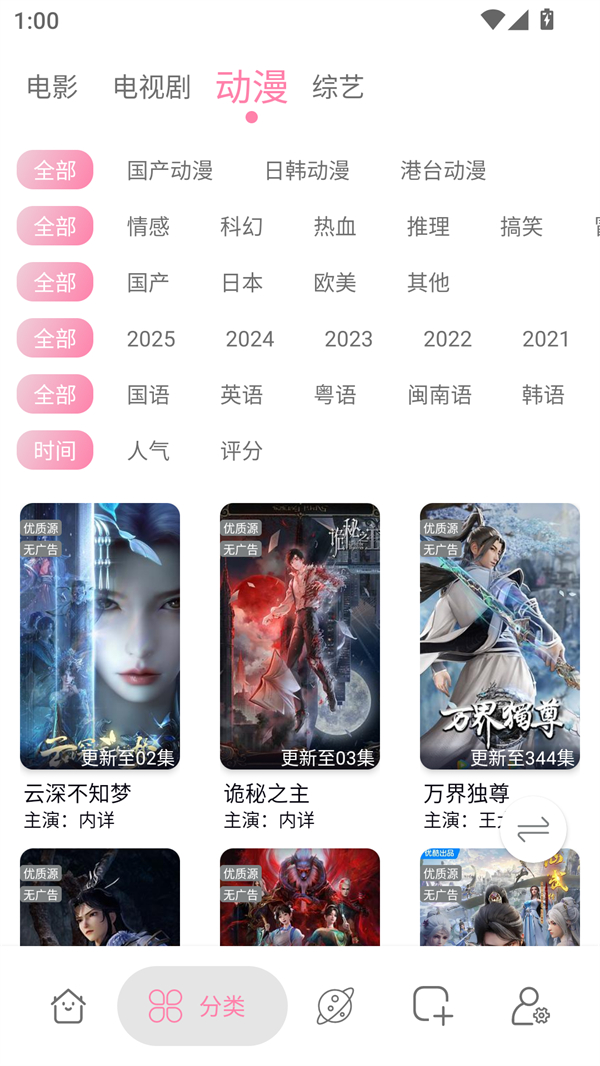600x1066 pixels.
Task: Filter by 国产动漫
Action: coord(170,170)
